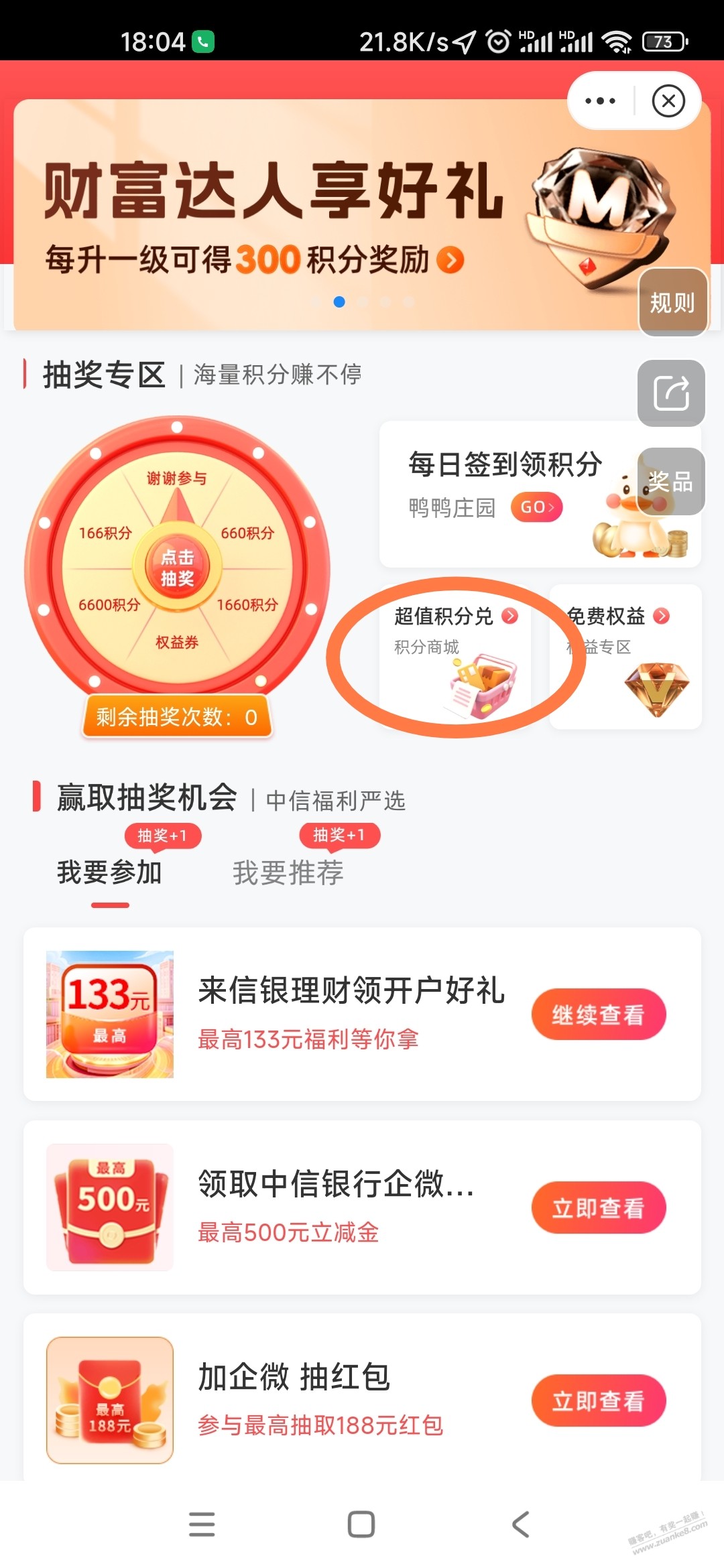This screenshot has height=1568, width=724.
Task: Open the 规则 rules button
Action: click(672, 303)
